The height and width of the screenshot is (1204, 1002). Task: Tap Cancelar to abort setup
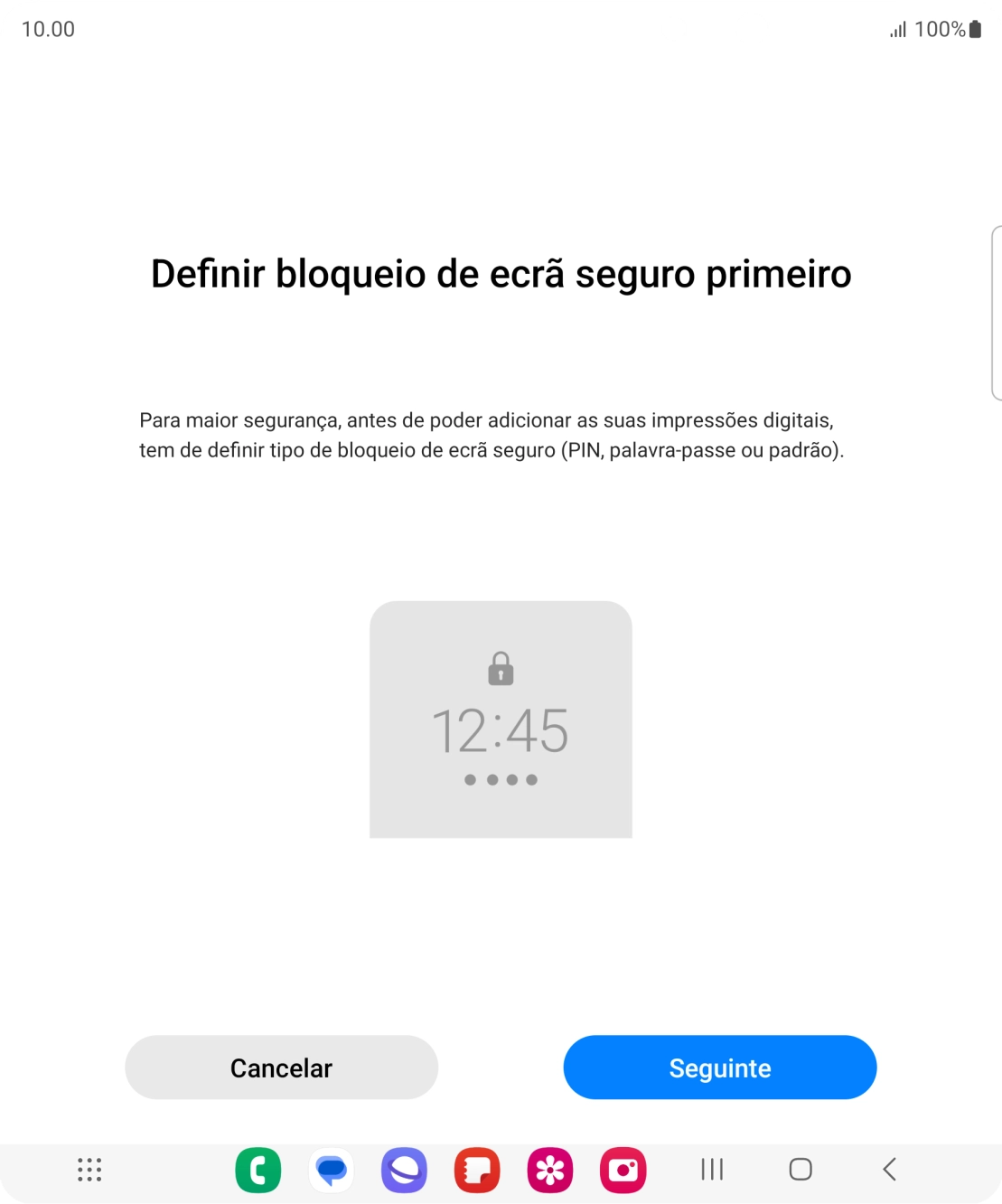[x=281, y=1068]
